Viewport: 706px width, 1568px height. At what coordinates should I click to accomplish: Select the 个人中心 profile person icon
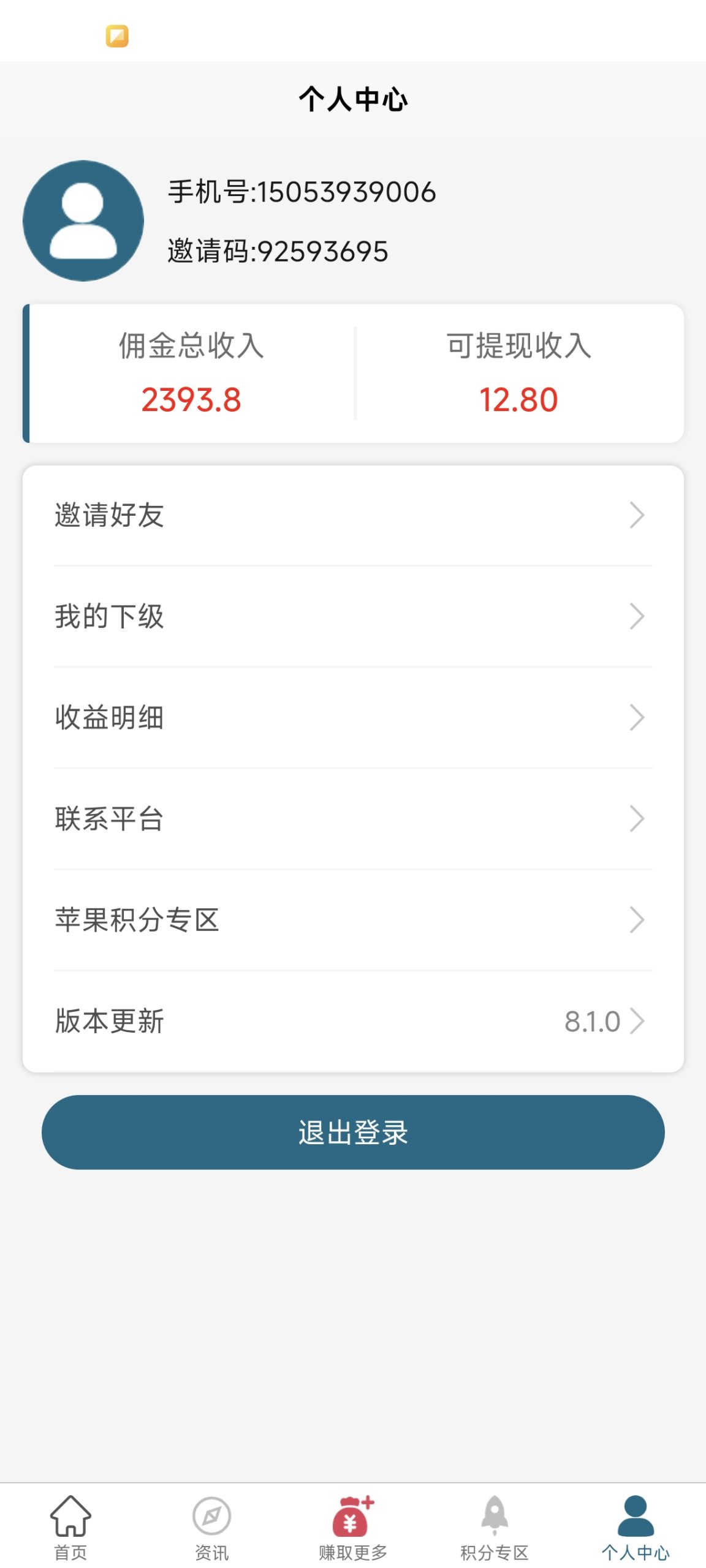[636, 1513]
